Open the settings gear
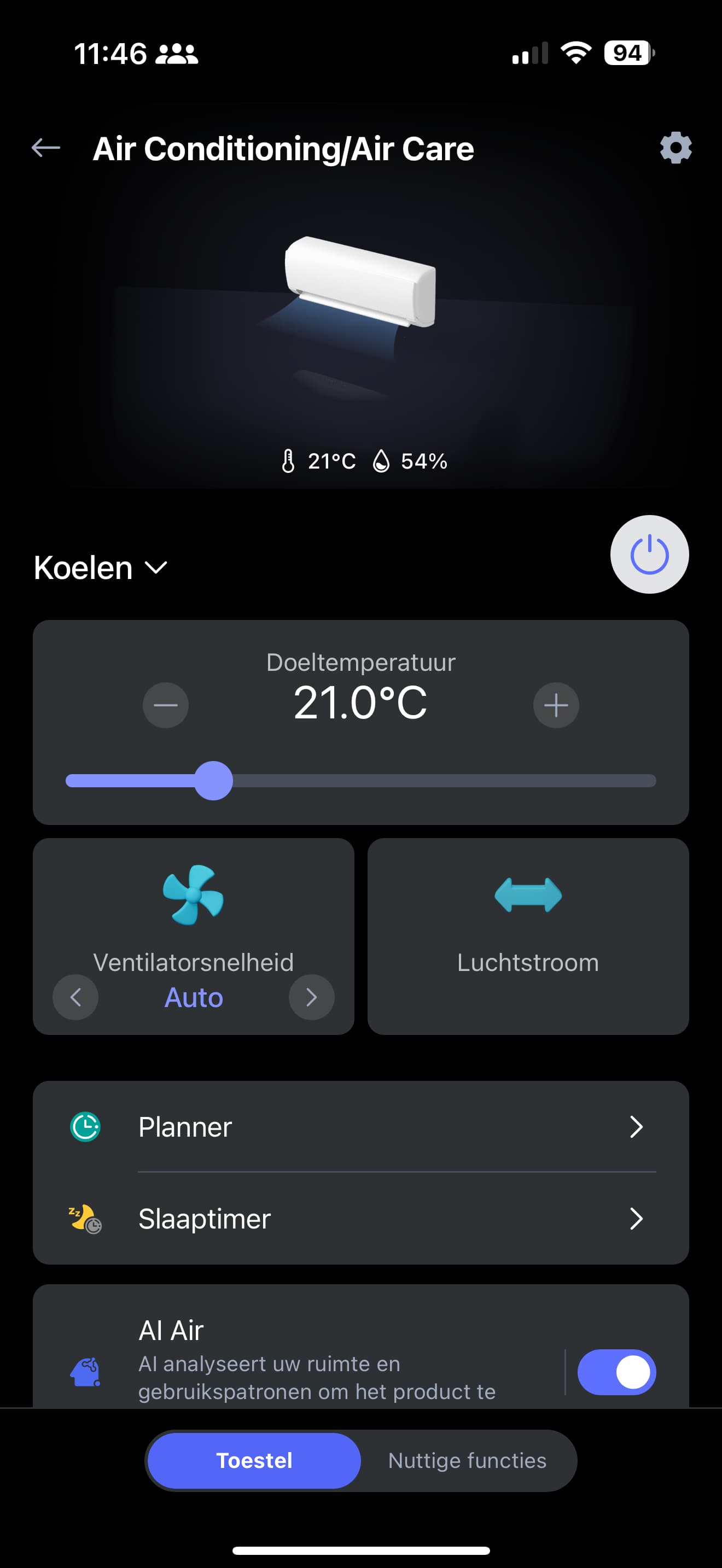This screenshot has height=1568, width=722. tap(676, 148)
